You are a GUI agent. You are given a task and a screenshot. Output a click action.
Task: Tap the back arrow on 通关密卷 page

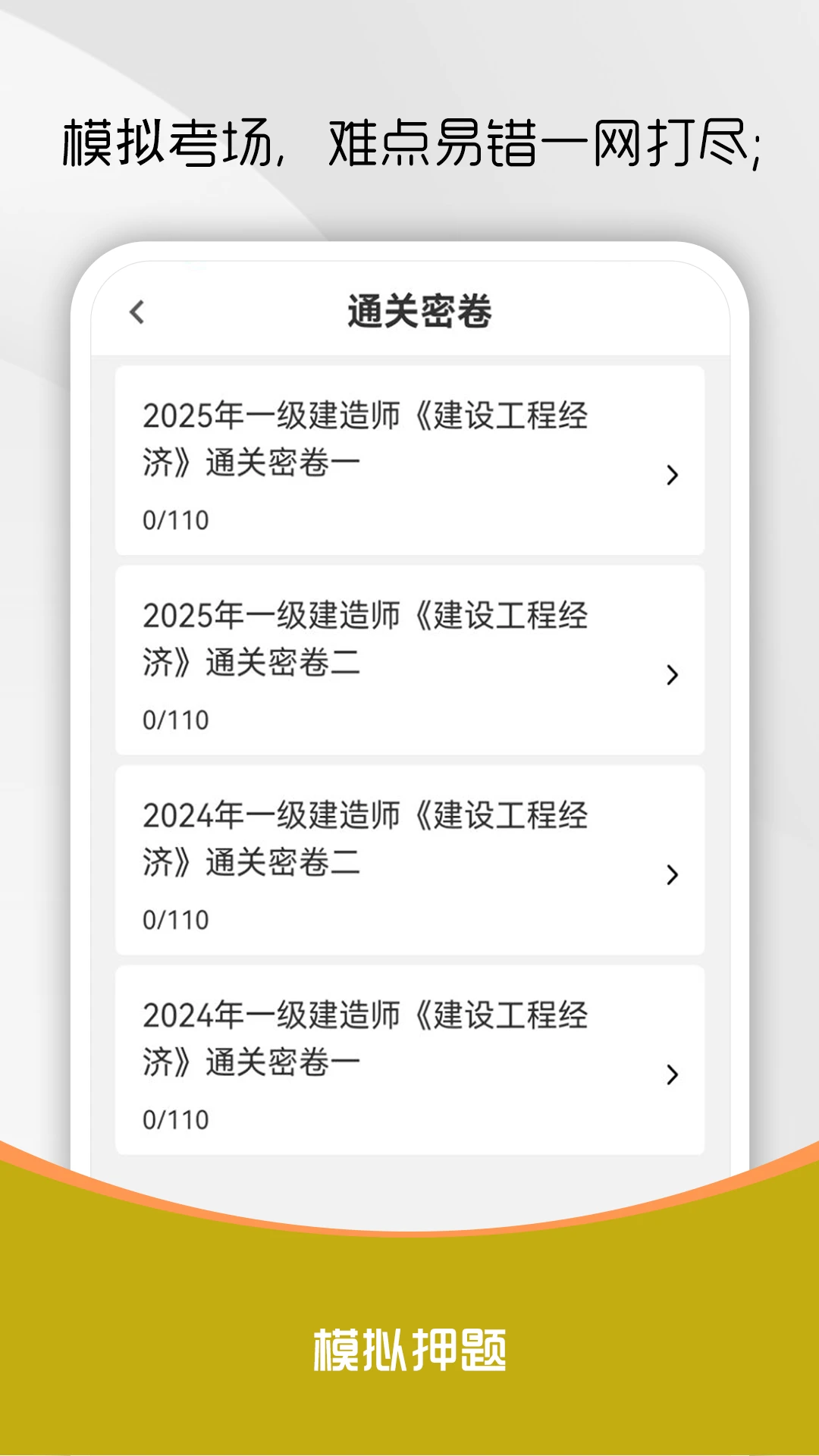pos(138,311)
